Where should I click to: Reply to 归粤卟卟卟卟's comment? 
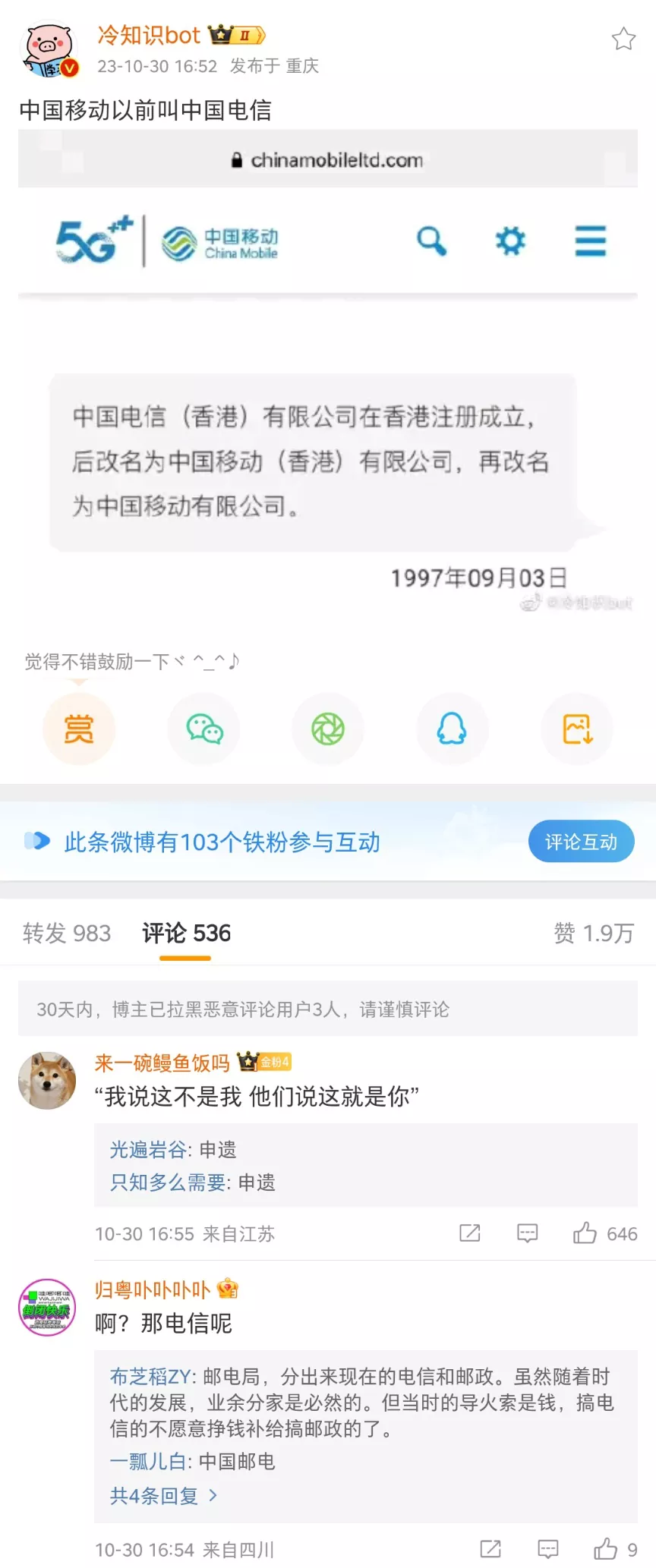click(548, 1549)
